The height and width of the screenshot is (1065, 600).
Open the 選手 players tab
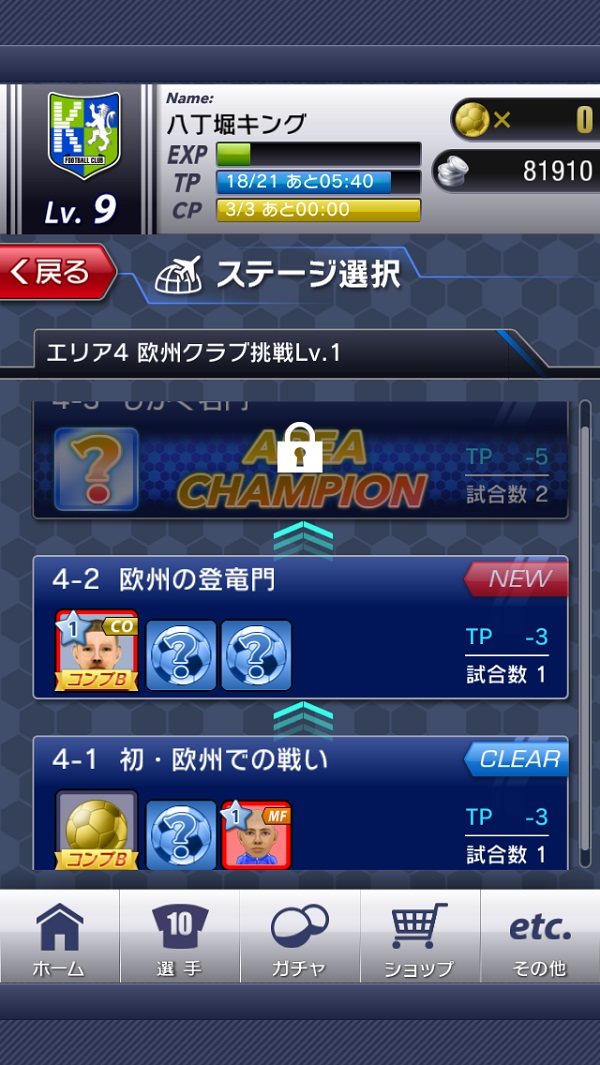coord(179,938)
